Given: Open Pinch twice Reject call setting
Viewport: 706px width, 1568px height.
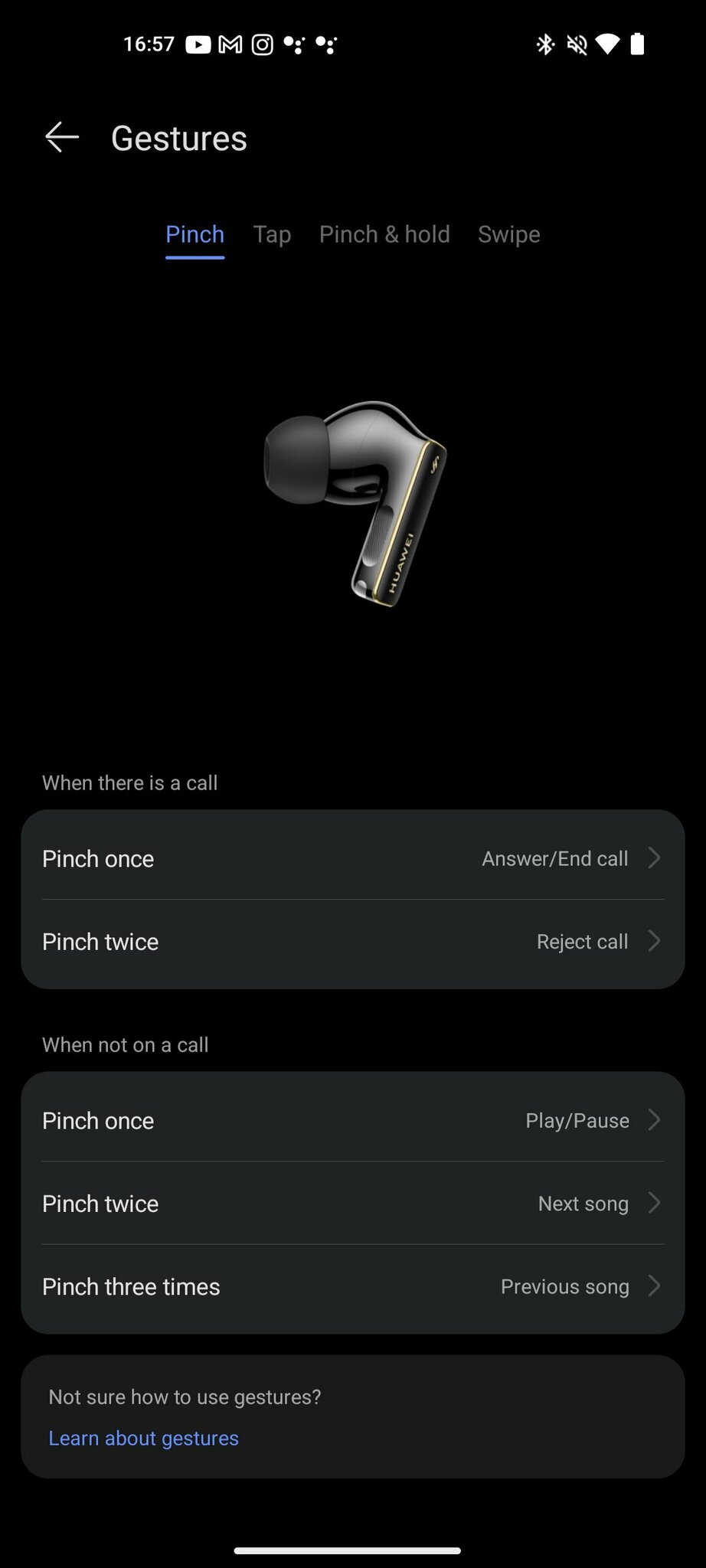Looking at the screenshot, I should (352, 942).
